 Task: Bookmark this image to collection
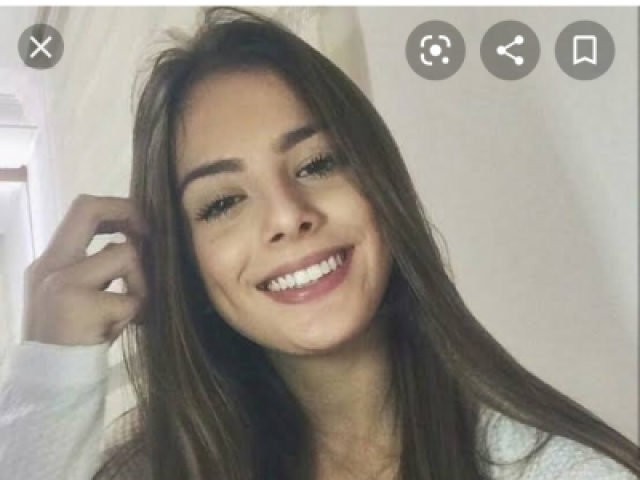[585, 50]
